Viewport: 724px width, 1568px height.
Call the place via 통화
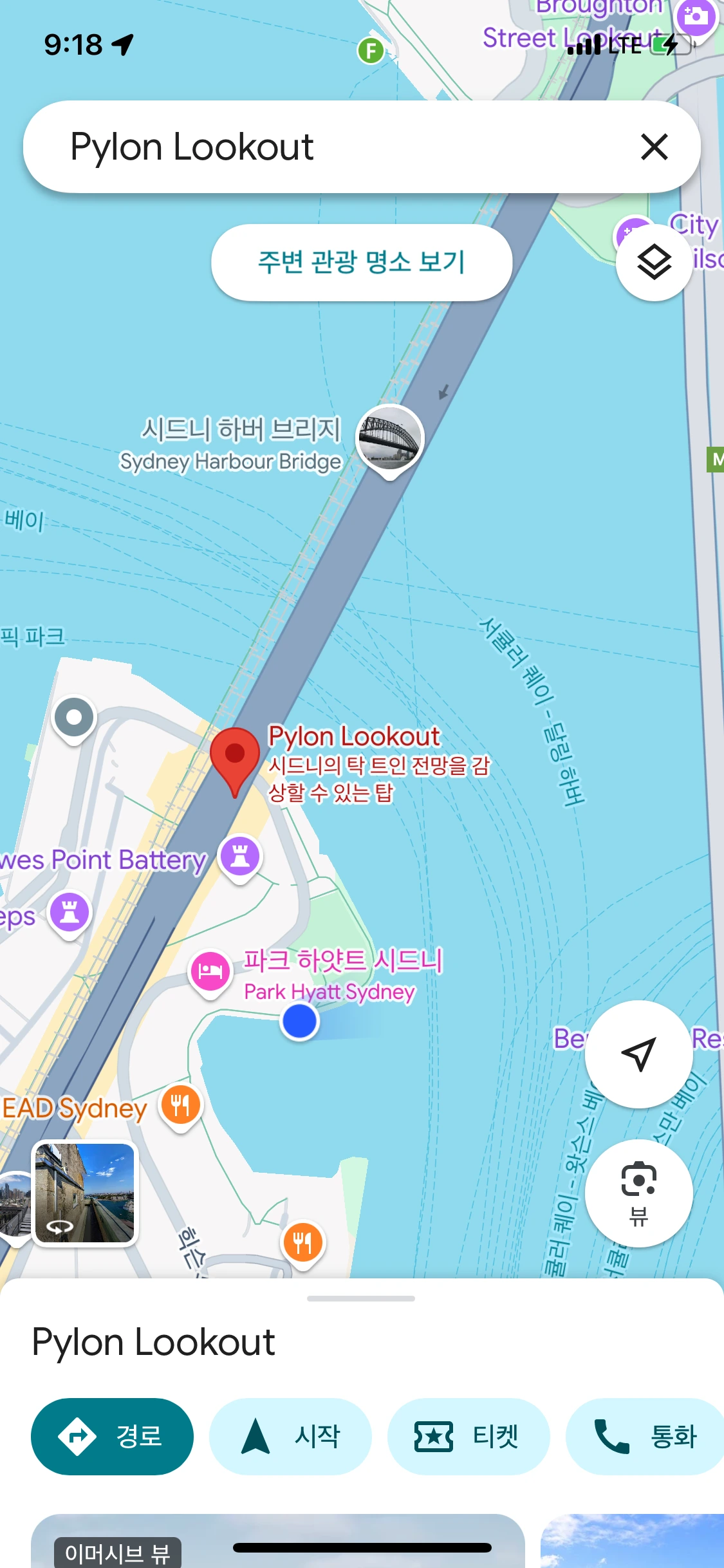click(x=645, y=1436)
